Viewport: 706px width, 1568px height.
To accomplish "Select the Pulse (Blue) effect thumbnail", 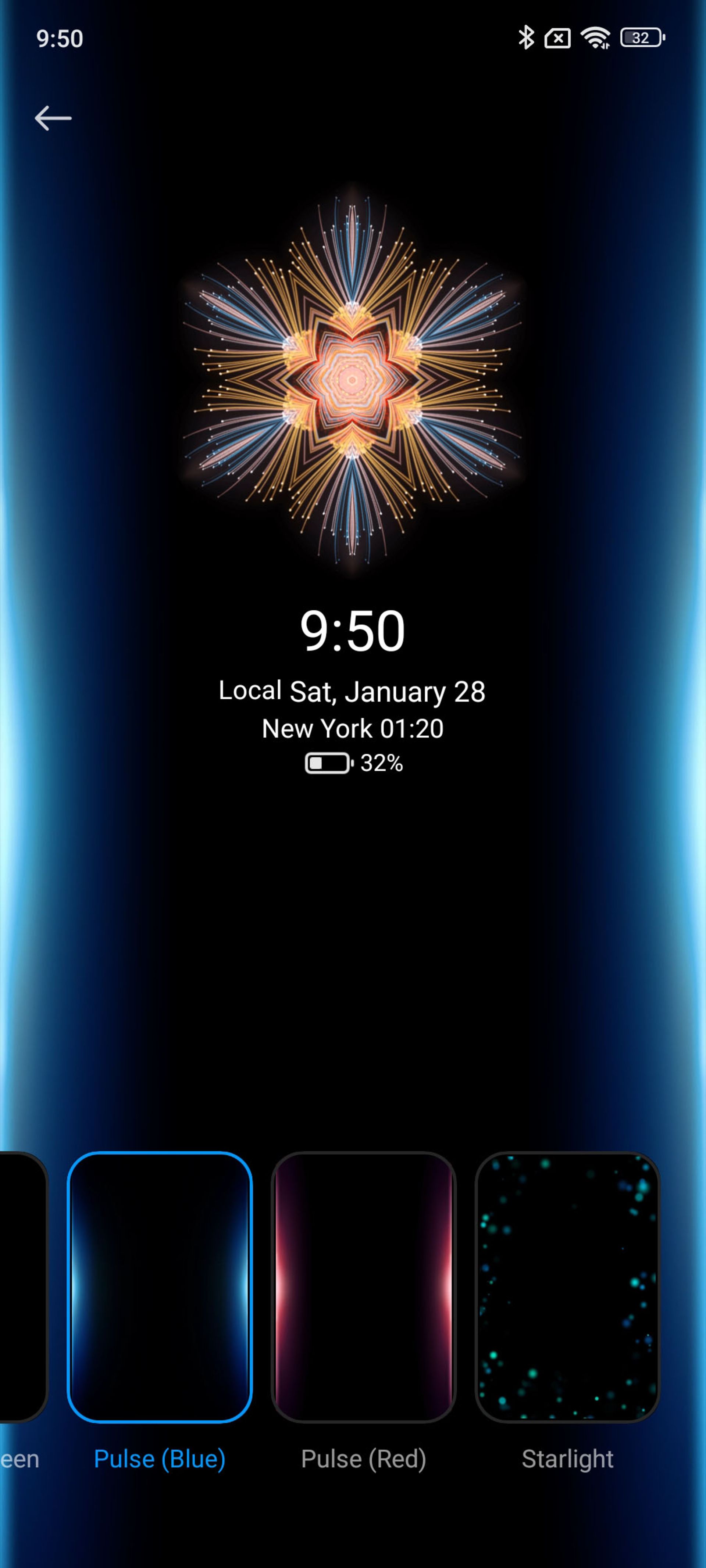I will 160,1287.
